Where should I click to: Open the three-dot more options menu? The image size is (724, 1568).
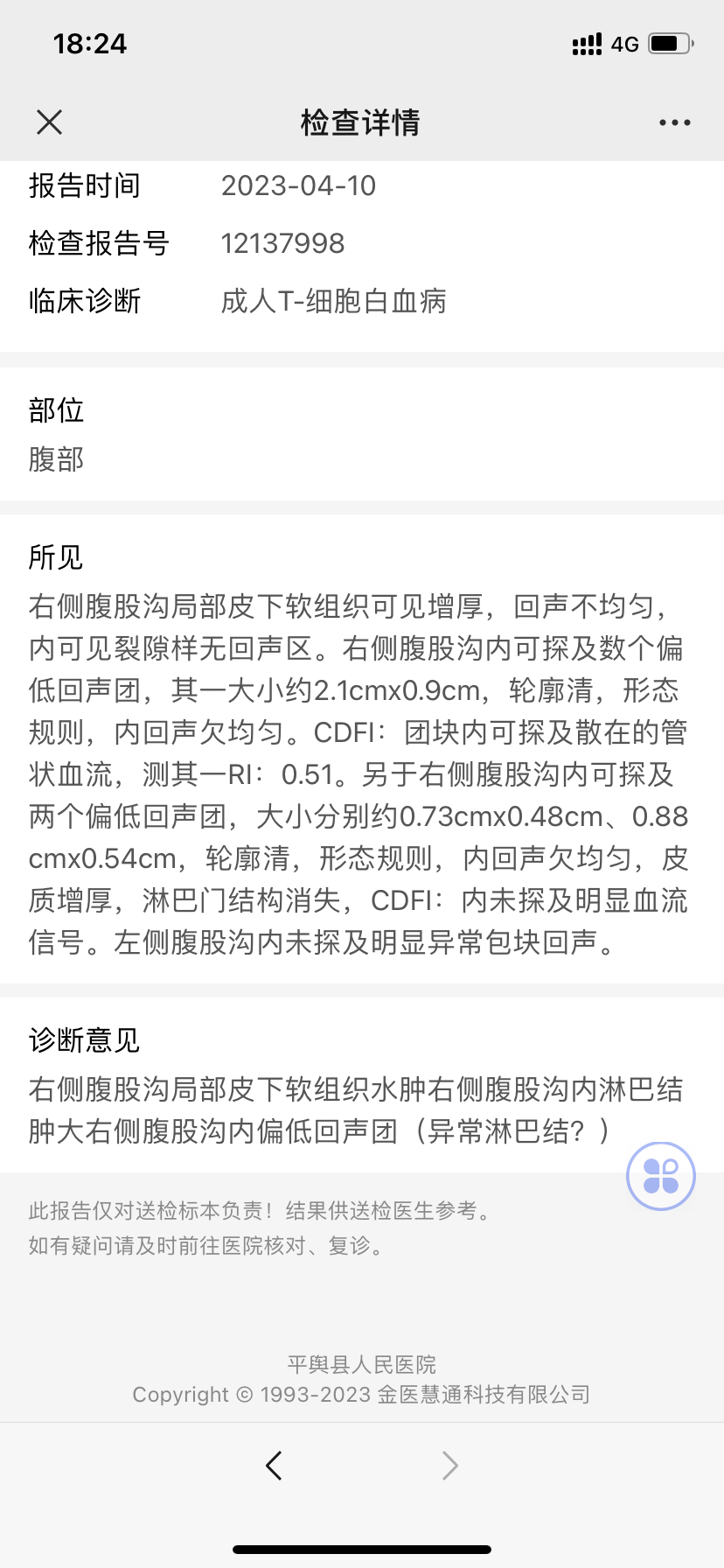pyautogui.click(x=675, y=122)
